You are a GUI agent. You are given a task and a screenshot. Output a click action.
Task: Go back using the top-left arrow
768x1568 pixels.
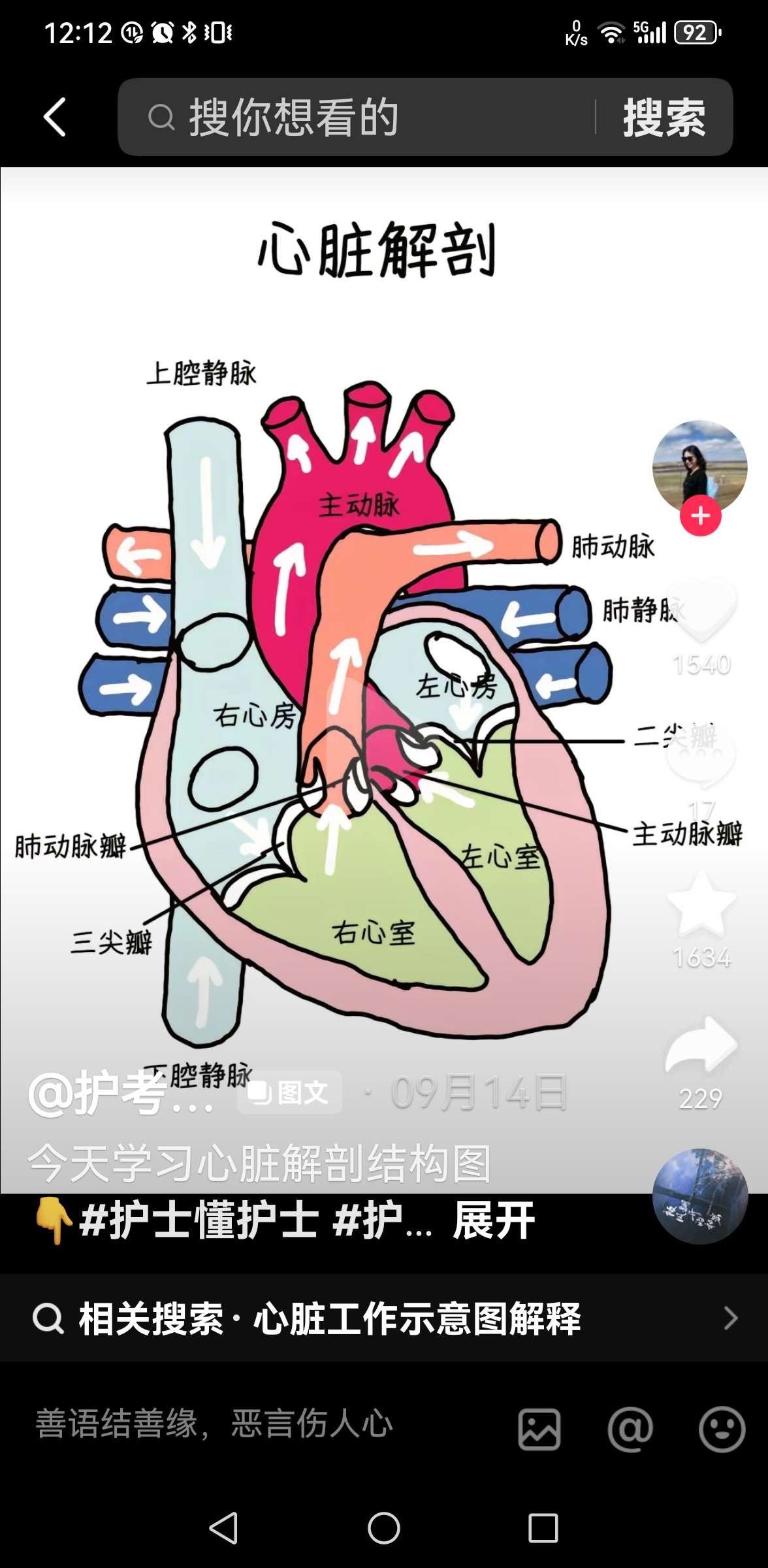[x=55, y=118]
